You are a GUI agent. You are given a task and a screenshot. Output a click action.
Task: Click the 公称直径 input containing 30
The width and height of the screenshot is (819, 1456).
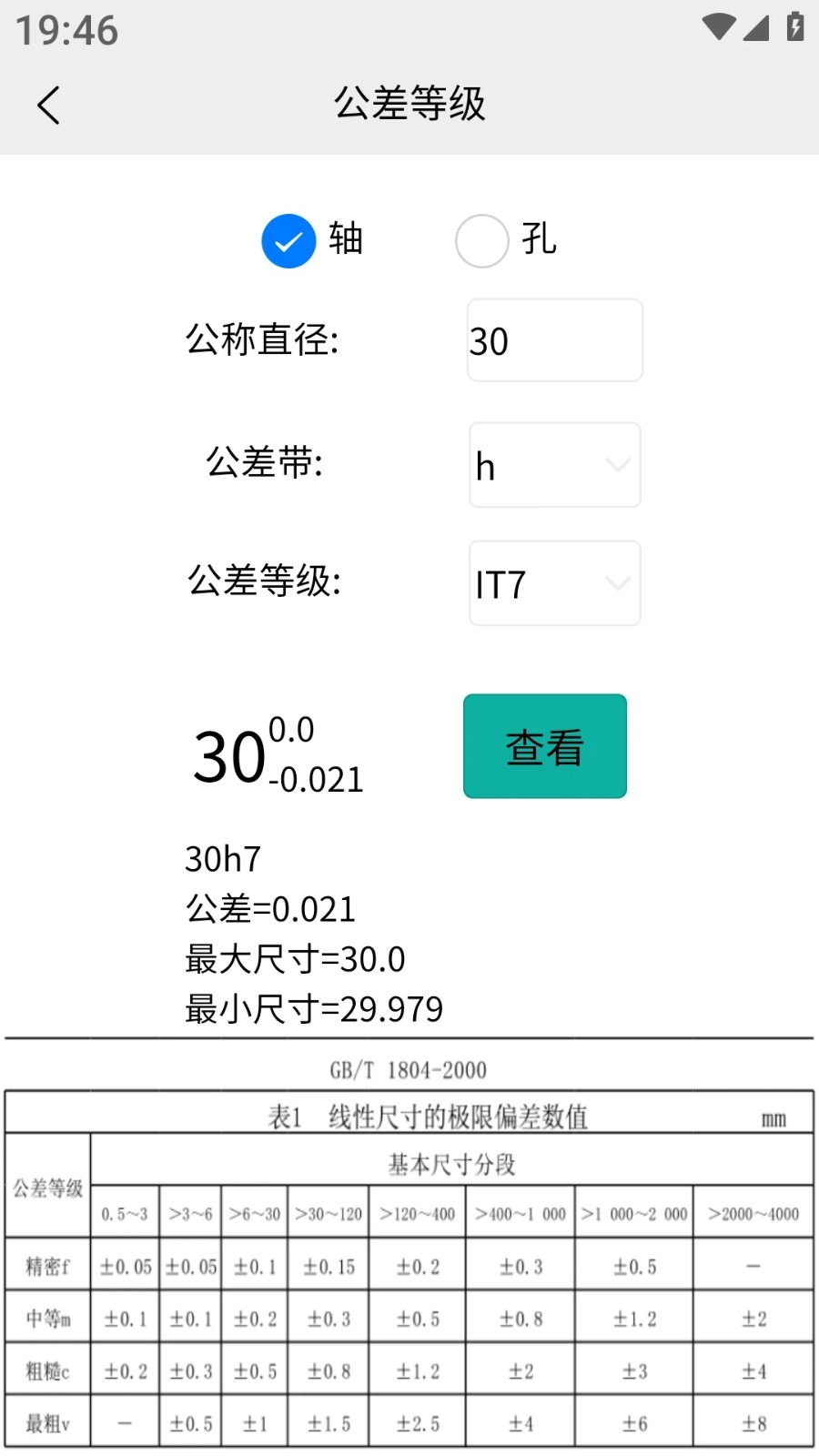[553, 340]
